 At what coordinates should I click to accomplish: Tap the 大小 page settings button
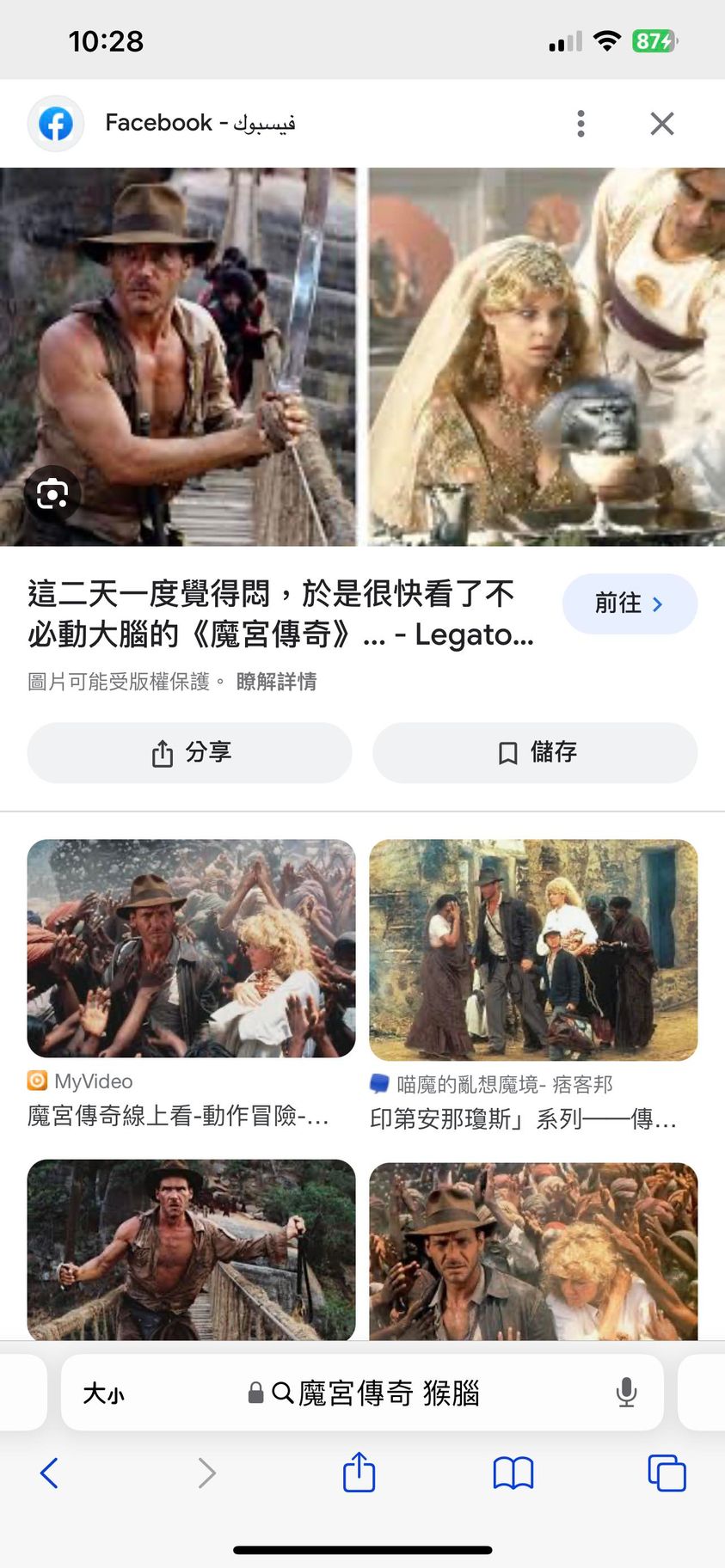point(103,1393)
